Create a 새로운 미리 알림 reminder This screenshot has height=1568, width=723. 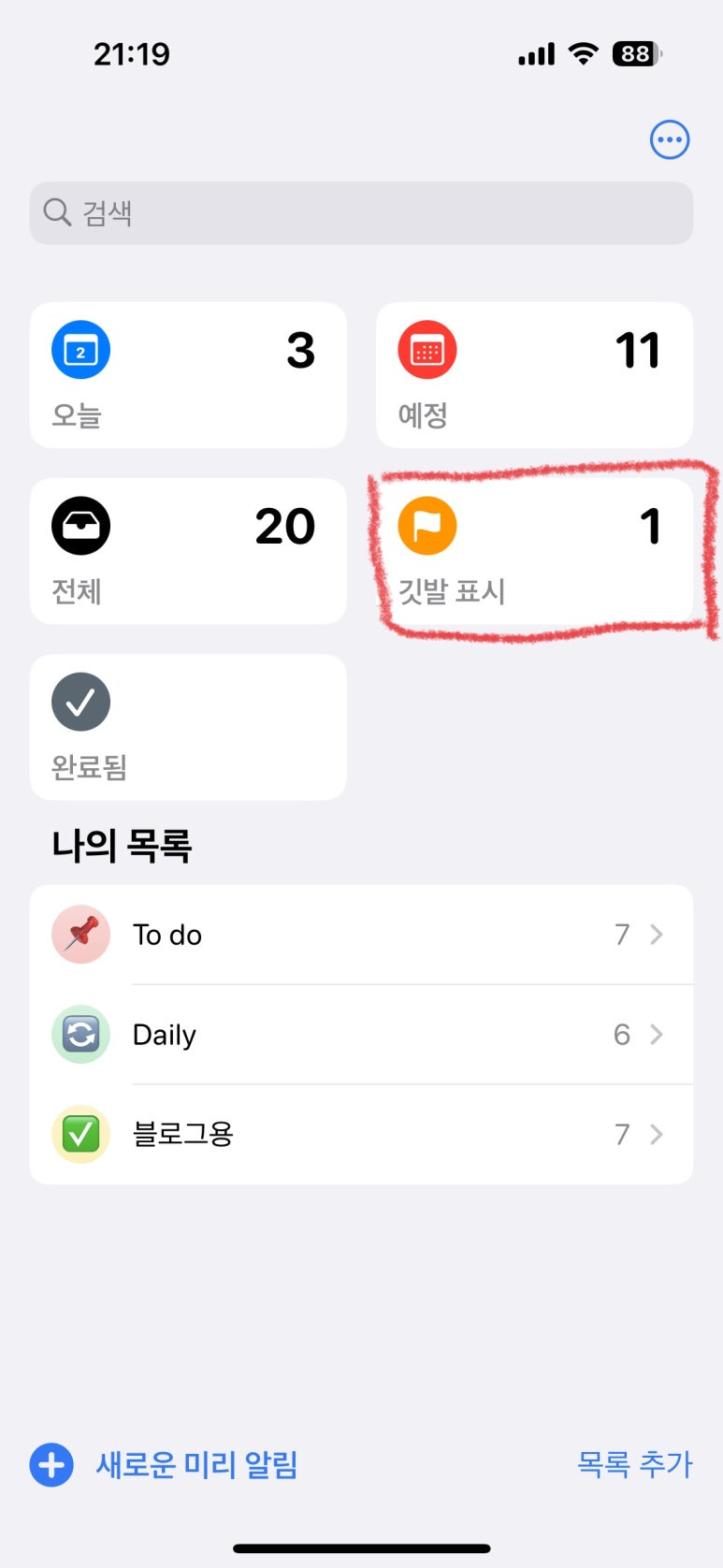pyautogui.click(x=165, y=1464)
